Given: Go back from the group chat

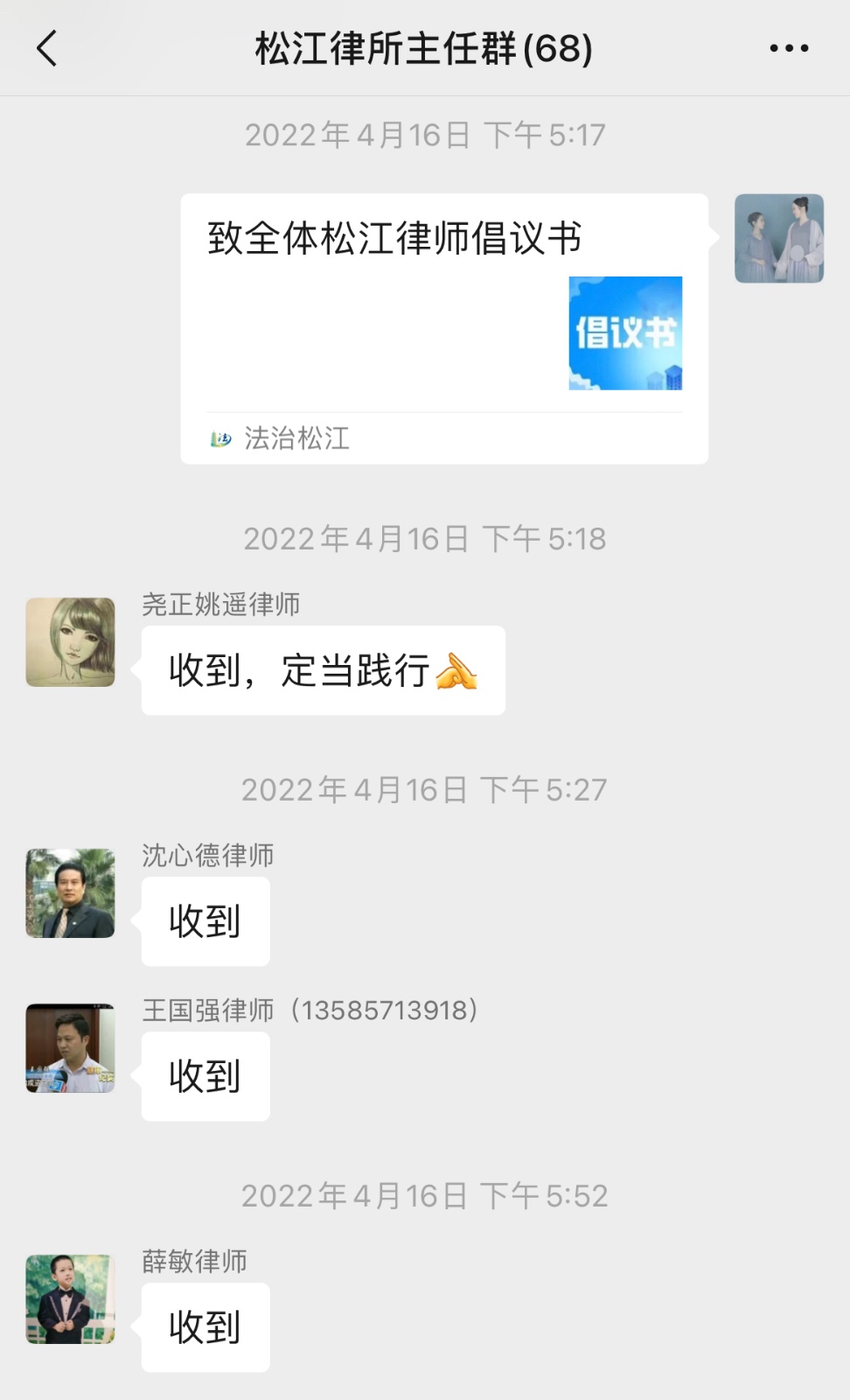Looking at the screenshot, I should point(47,48).
